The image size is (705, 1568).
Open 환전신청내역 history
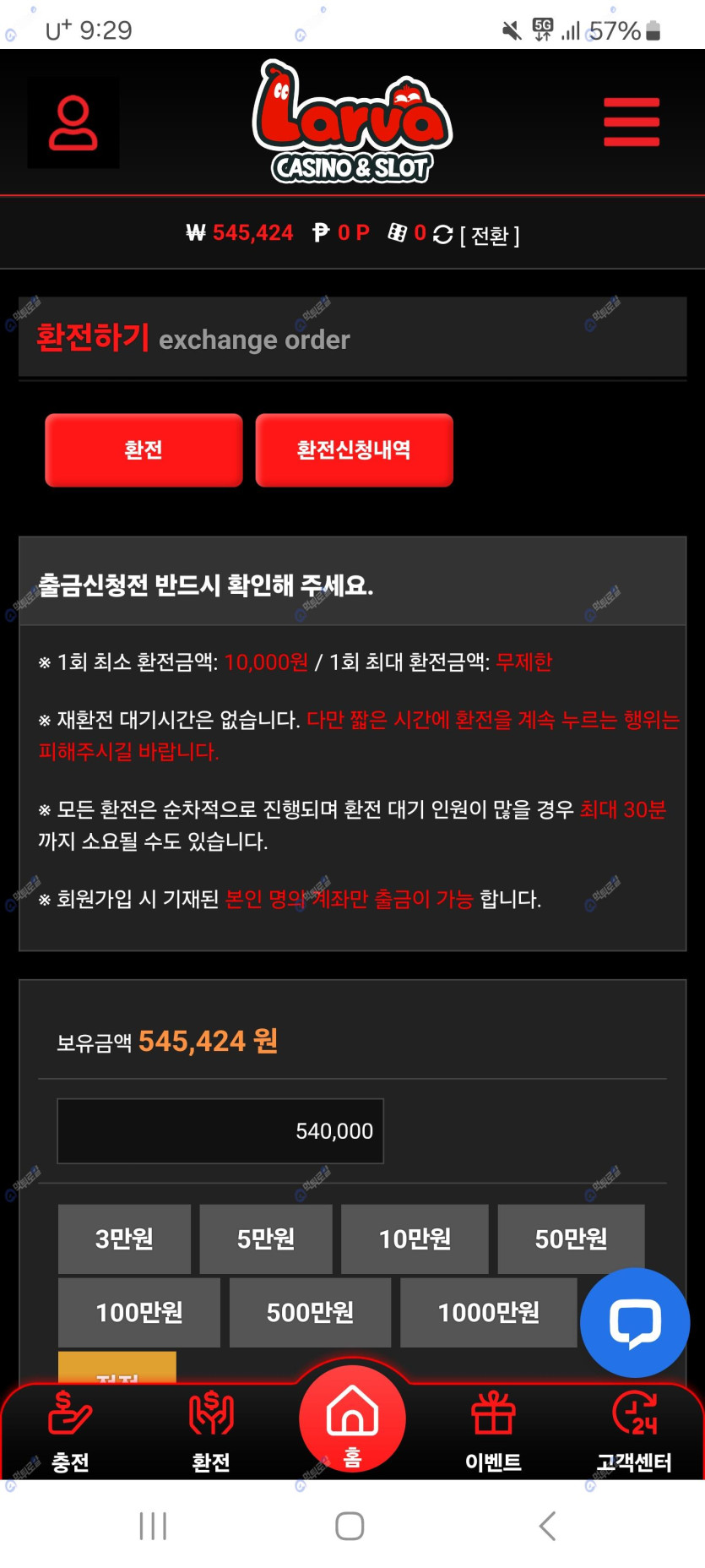pyautogui.click(x=354, y=449)
